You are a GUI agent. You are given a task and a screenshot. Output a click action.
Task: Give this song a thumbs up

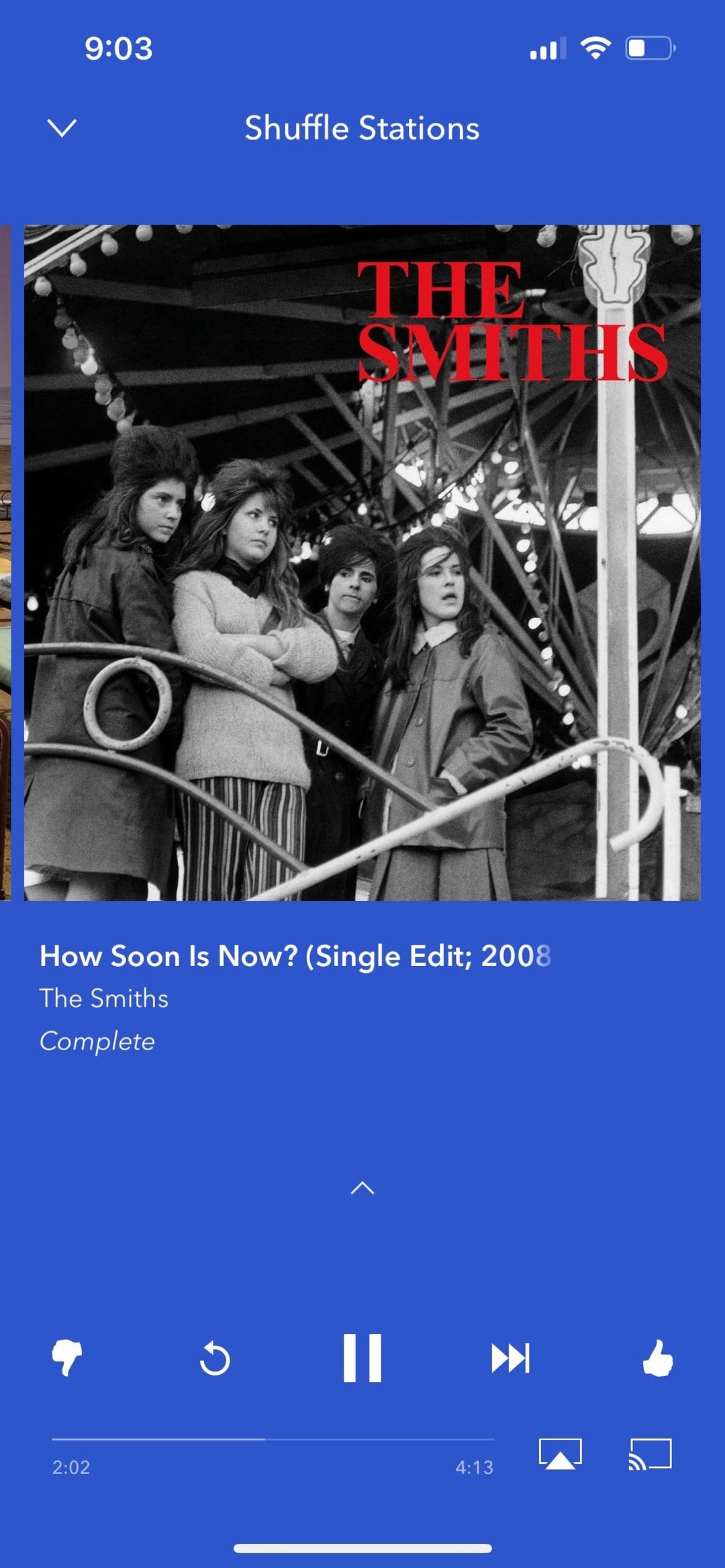658,1358
